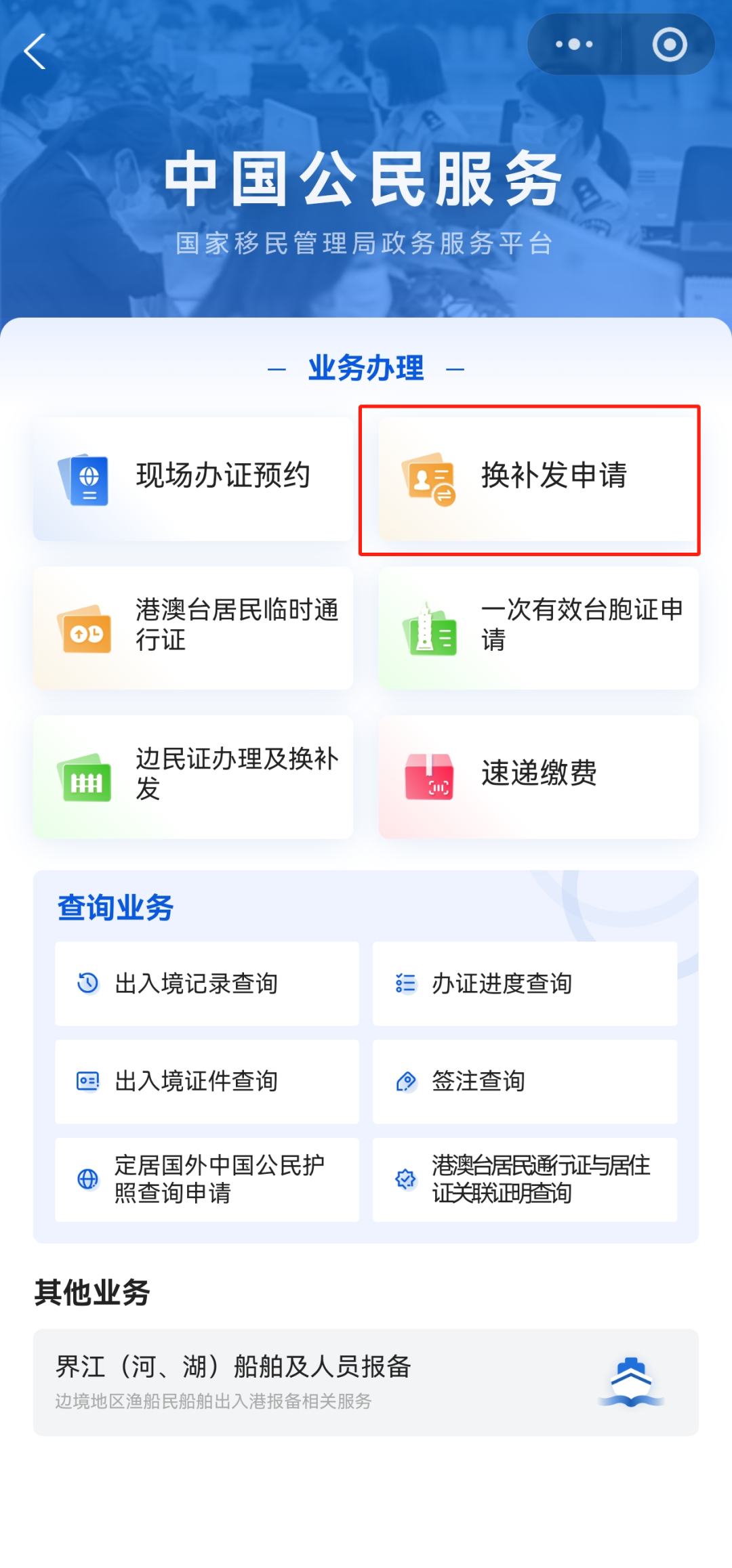Close the mini program with the circle icon
This screenshot has width=732, height=1568.
click(670, 45)
